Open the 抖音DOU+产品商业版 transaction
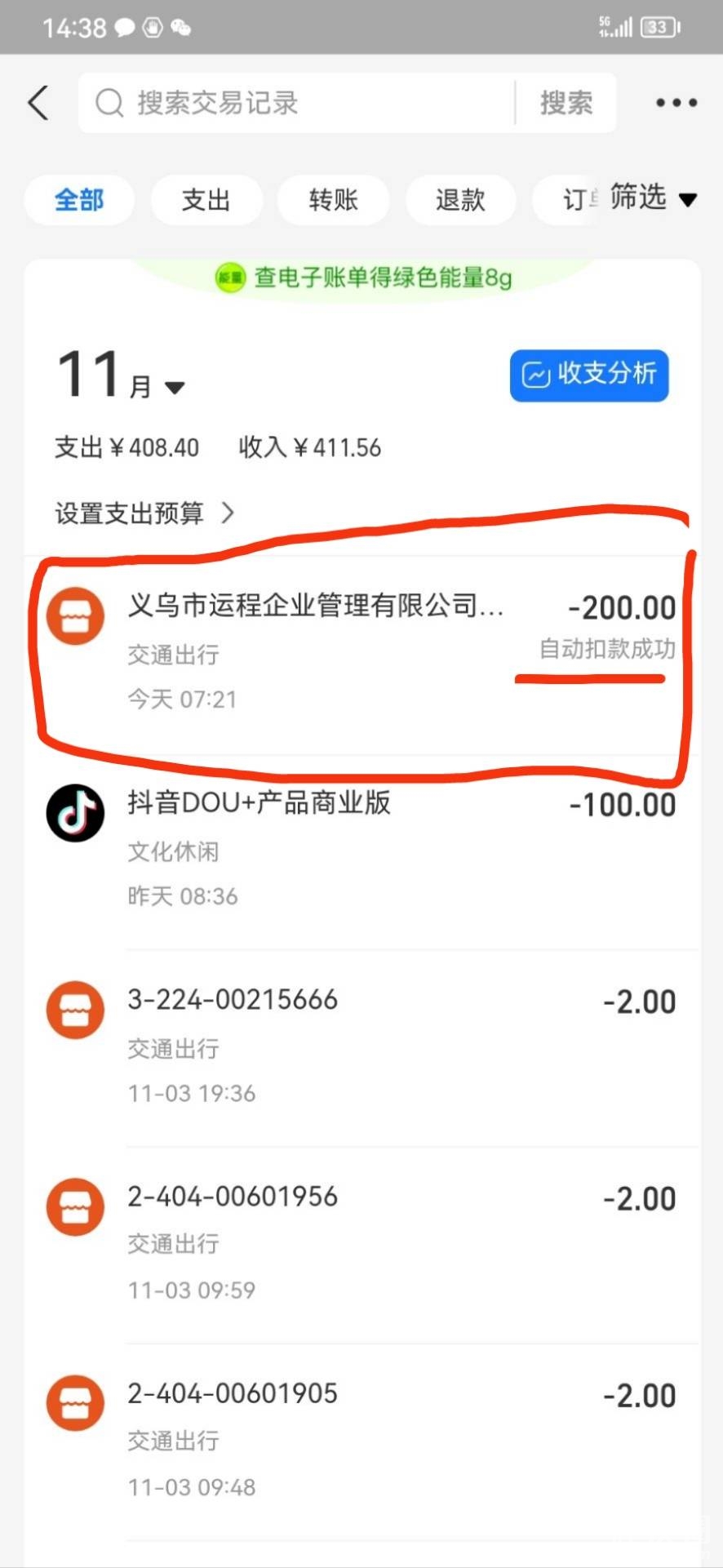Screen dimensions: 723x1568 pyautogui.click(x=361, y=849)
